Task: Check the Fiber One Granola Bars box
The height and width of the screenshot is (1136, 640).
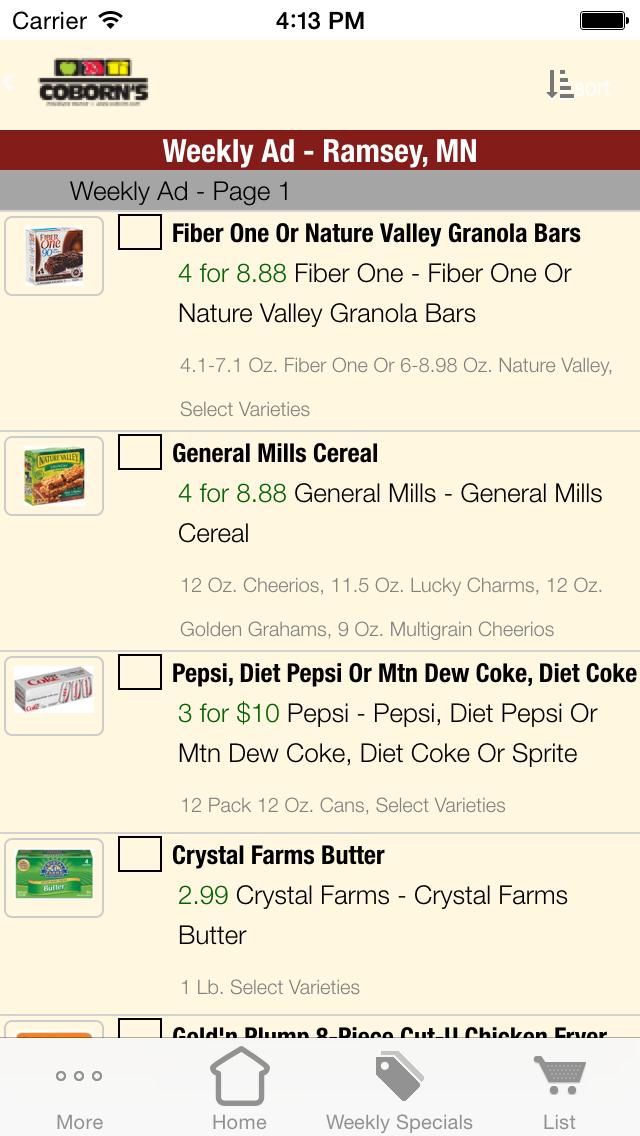Action: [140, 233]
